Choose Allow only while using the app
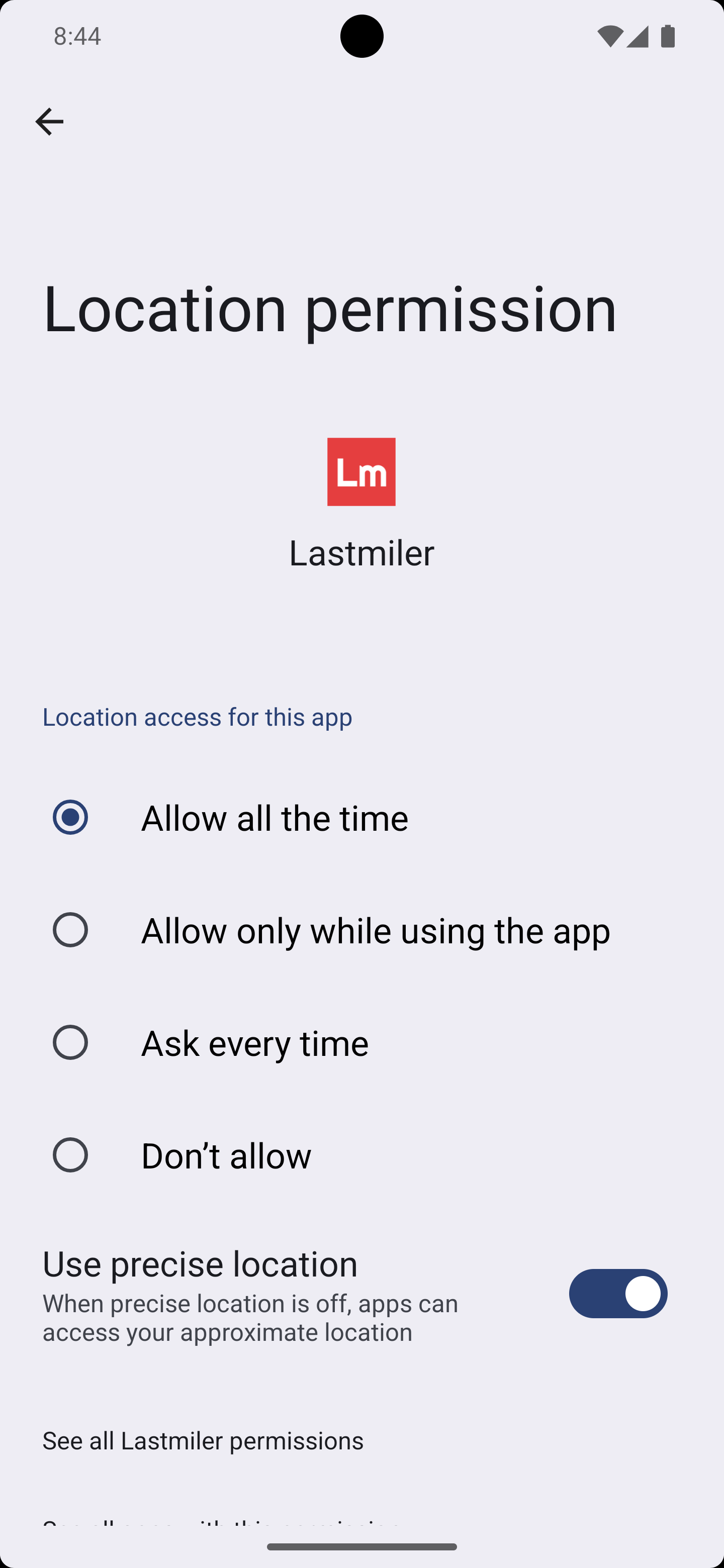 361,929
